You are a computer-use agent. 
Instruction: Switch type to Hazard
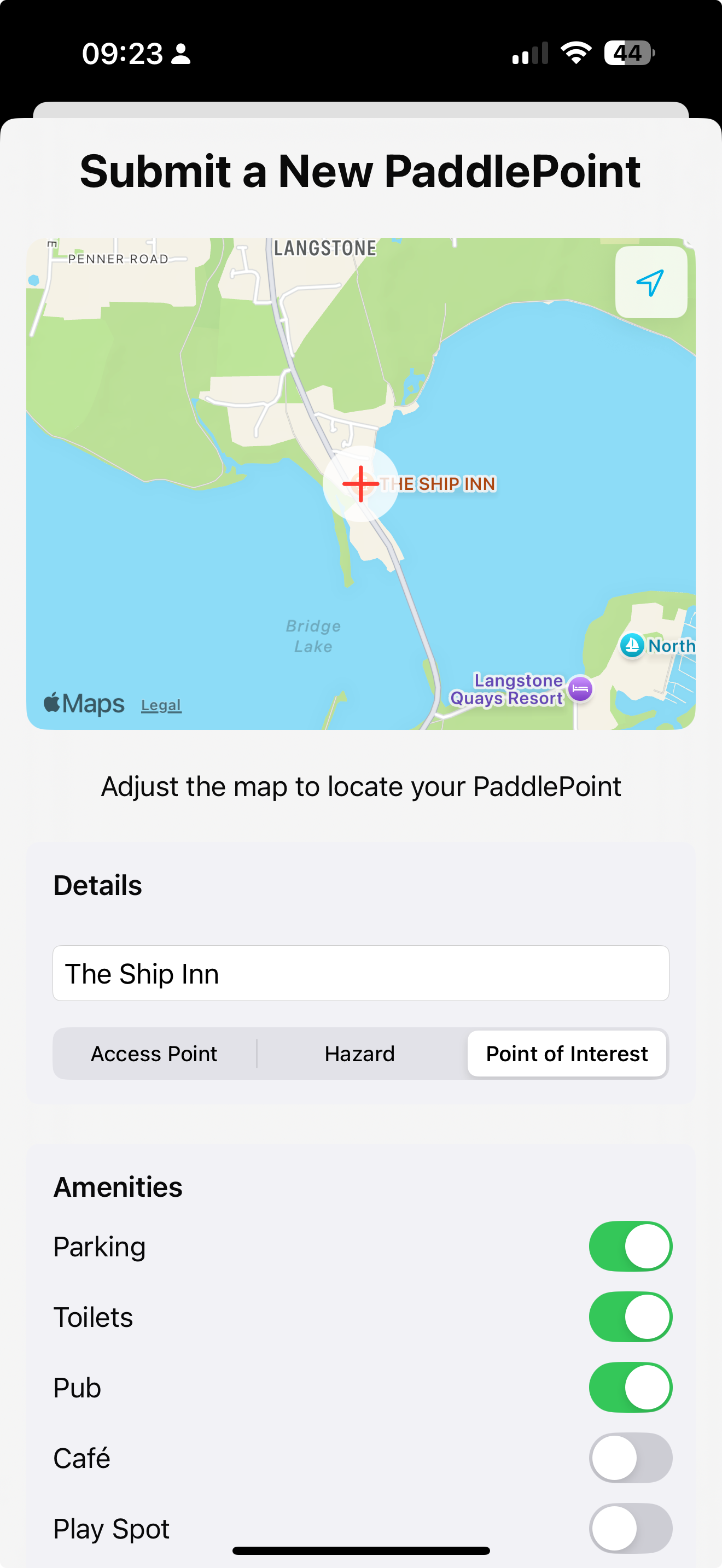coord(360,1053)
